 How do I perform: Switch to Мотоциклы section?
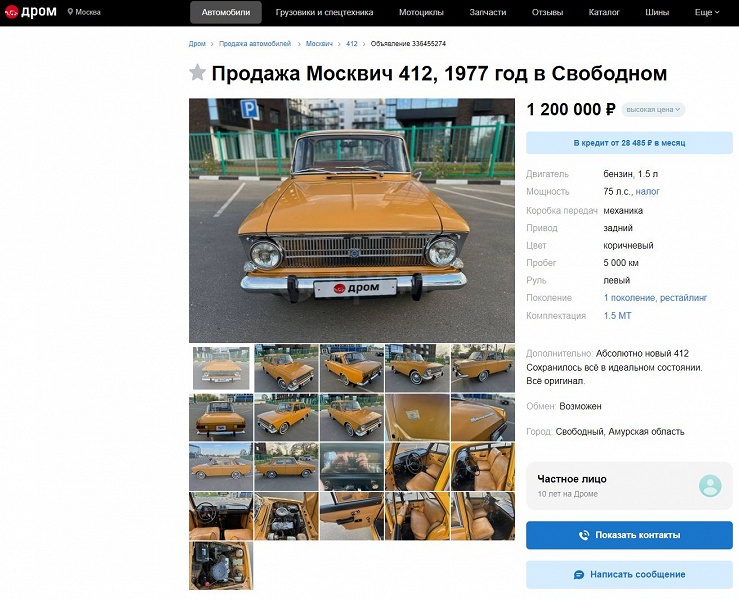[421, 12]
